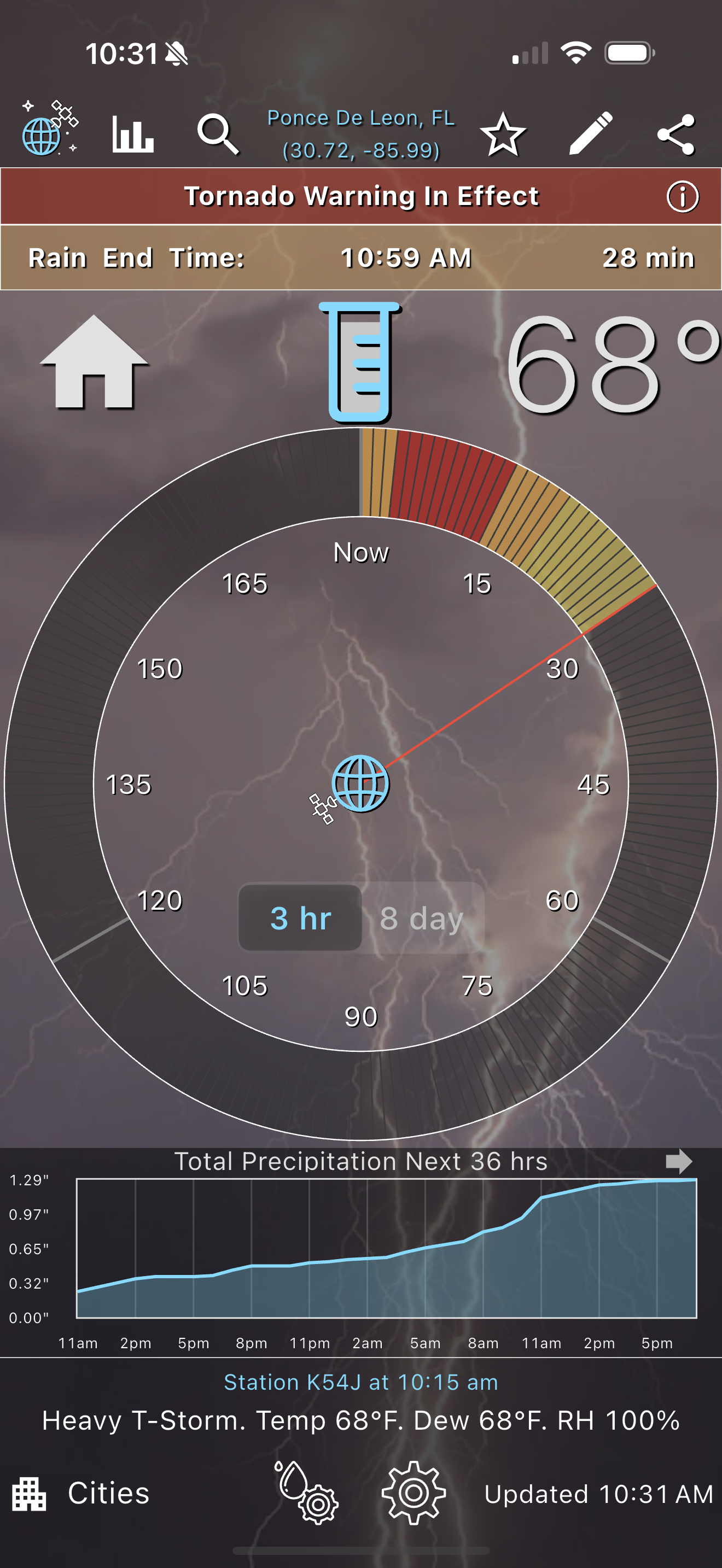Toggle the globe icon at the dial center
Screen dimensions: 722x1568
pos(360,785)
